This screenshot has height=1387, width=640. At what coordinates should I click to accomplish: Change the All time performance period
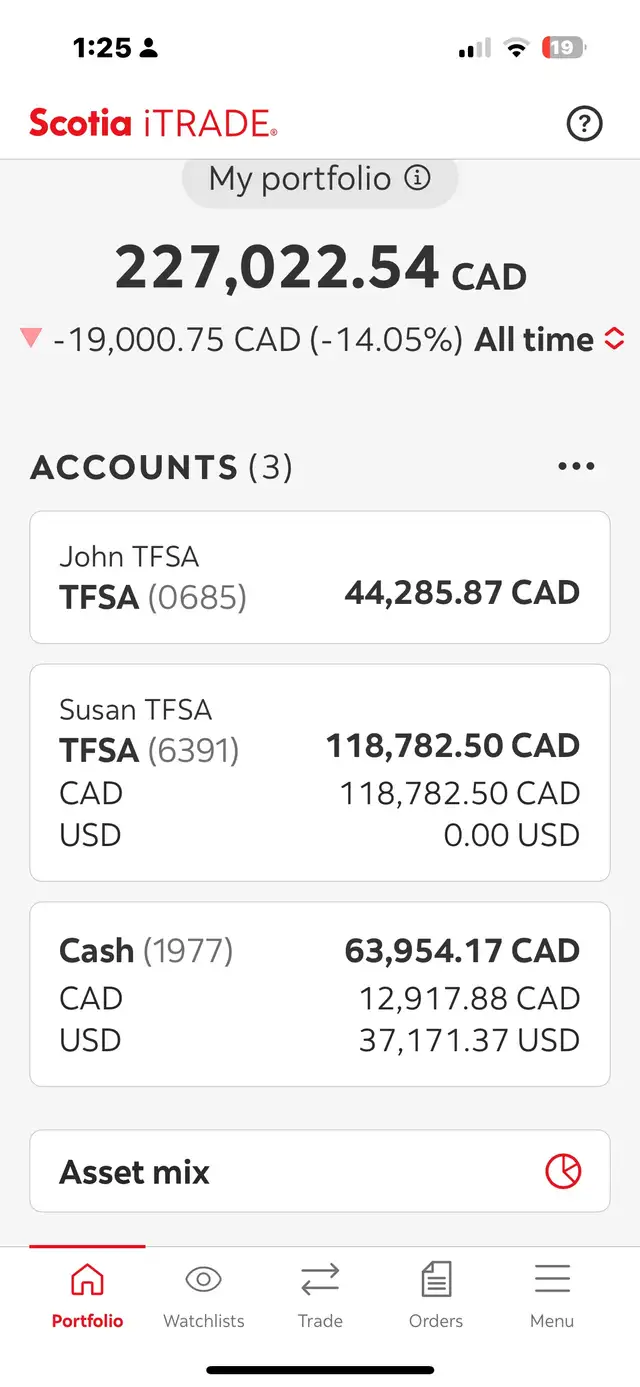pos(550,340)
